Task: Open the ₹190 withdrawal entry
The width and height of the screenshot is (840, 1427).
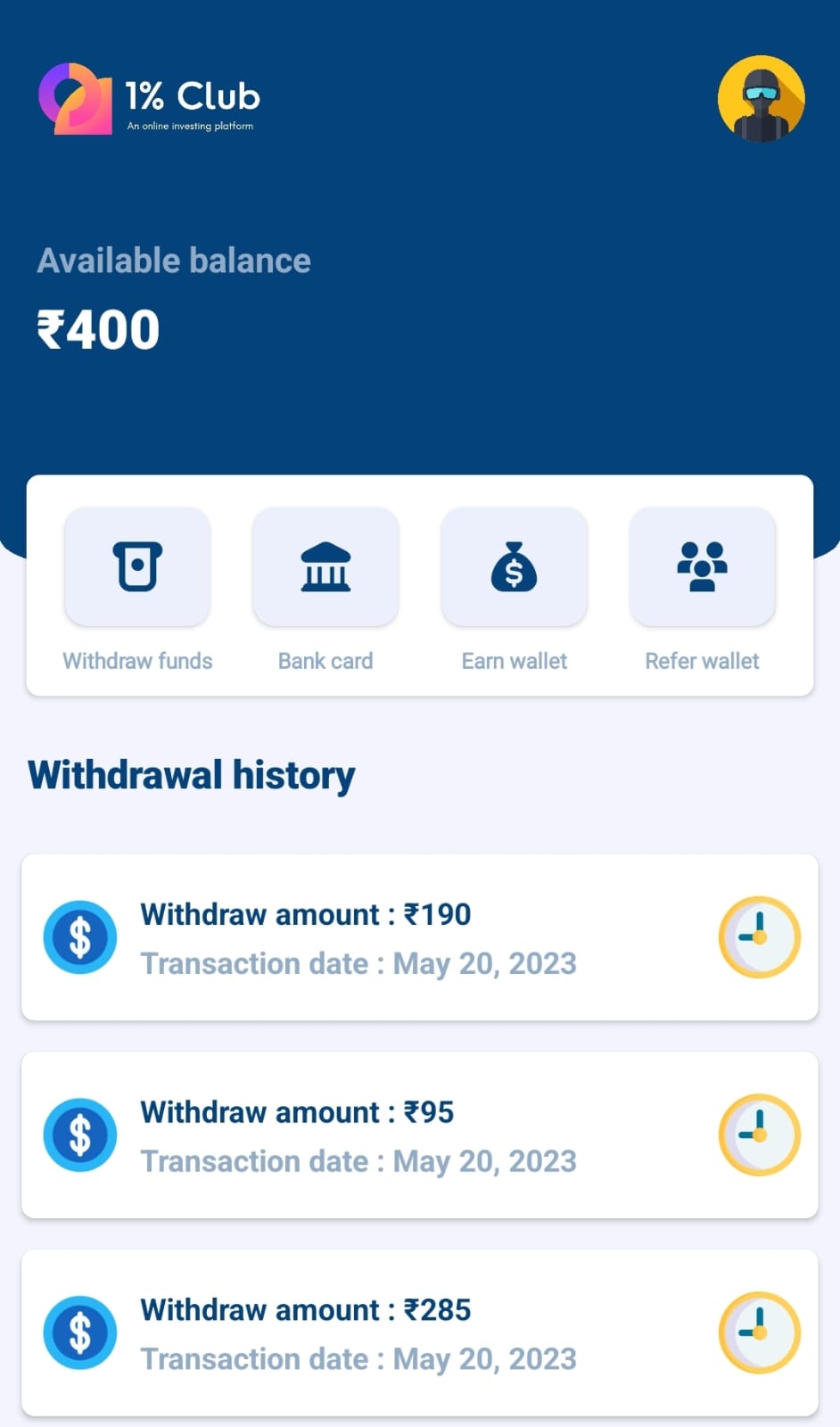Action: [420, 937]
